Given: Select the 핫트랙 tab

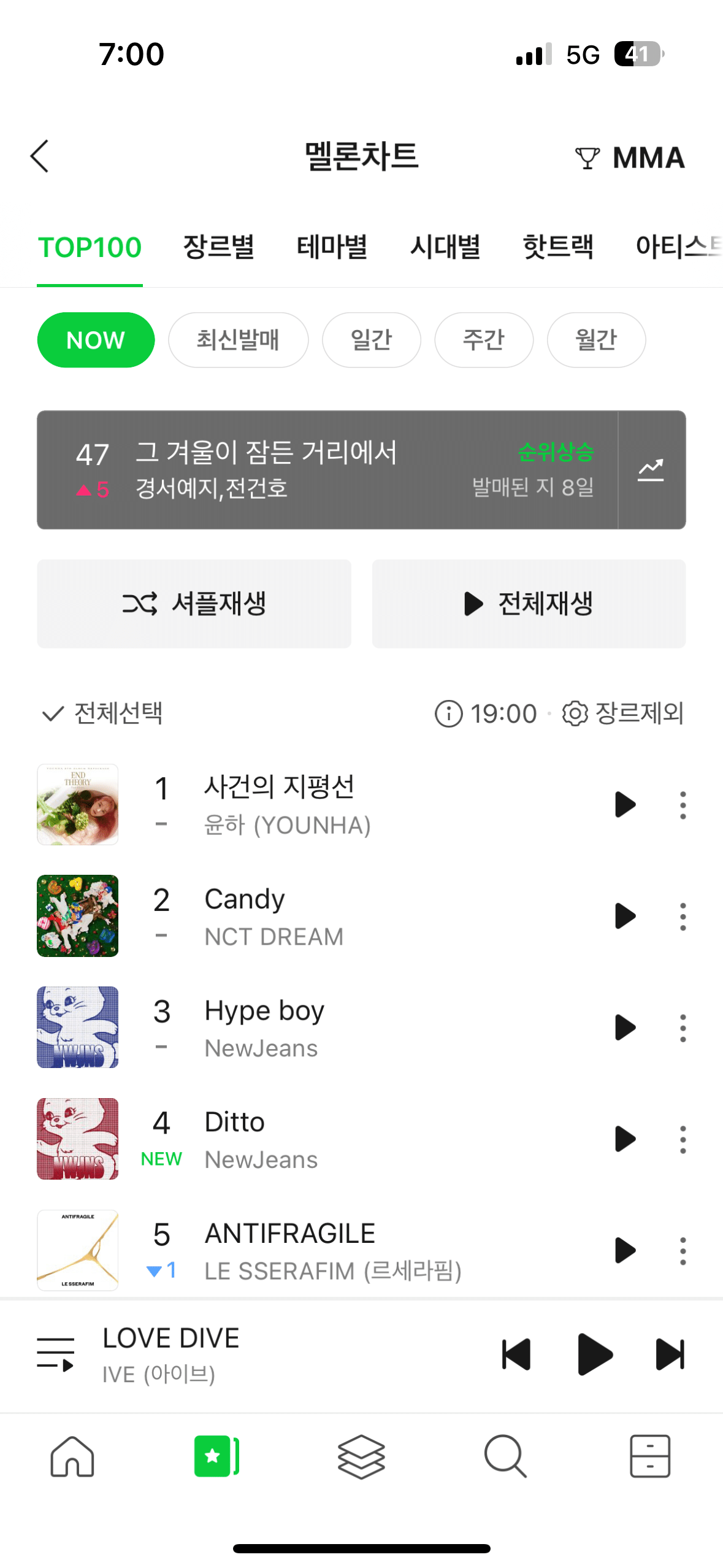Looking at the screenshot, I should (557, 247).
